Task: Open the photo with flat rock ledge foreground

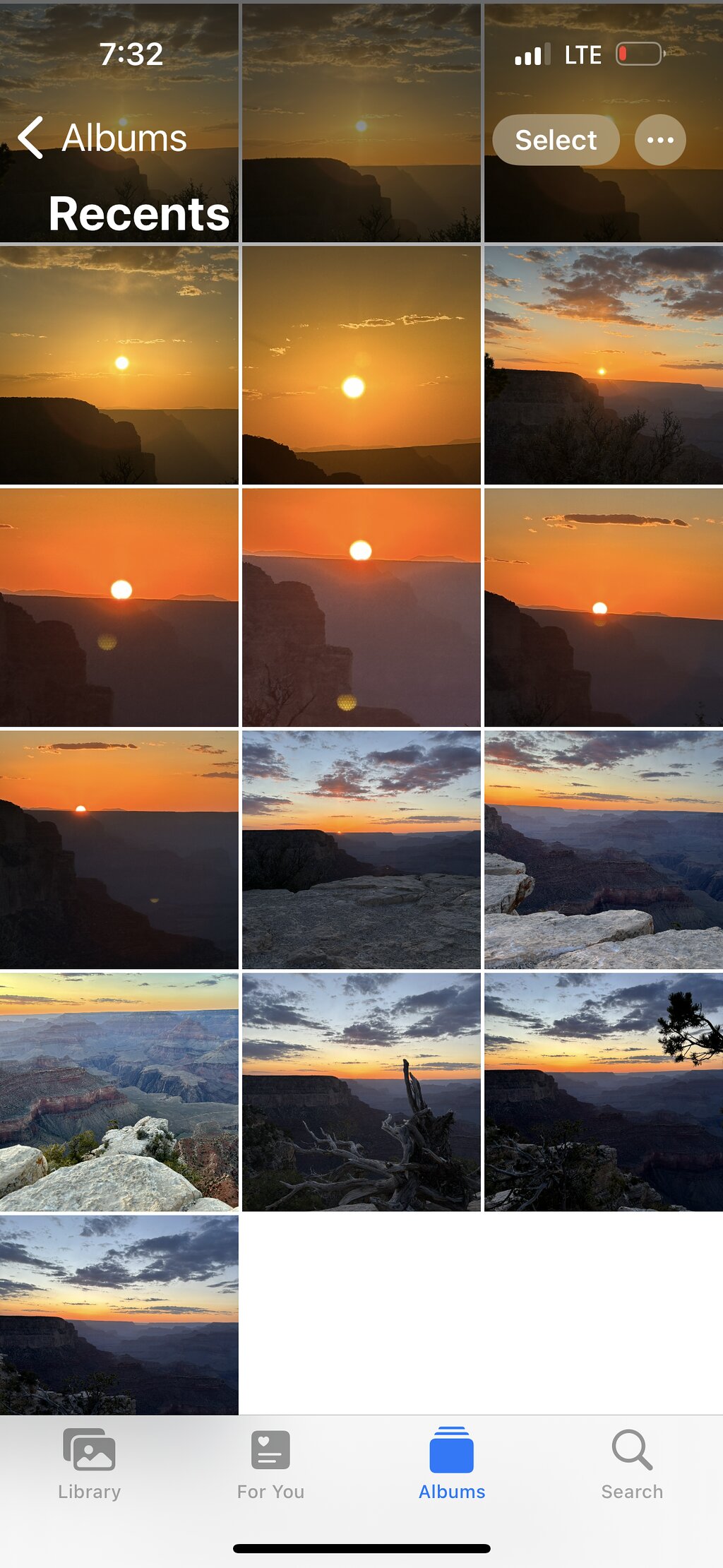Action: 361,850
